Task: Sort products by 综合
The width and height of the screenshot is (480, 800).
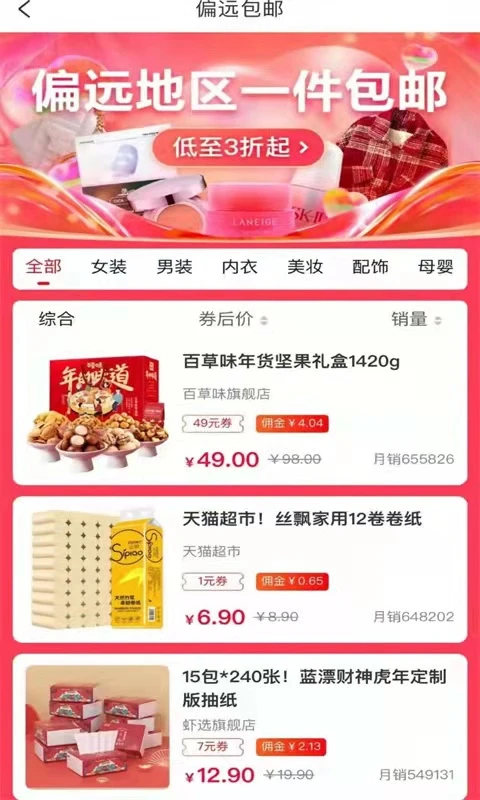Action: (57, 319)
